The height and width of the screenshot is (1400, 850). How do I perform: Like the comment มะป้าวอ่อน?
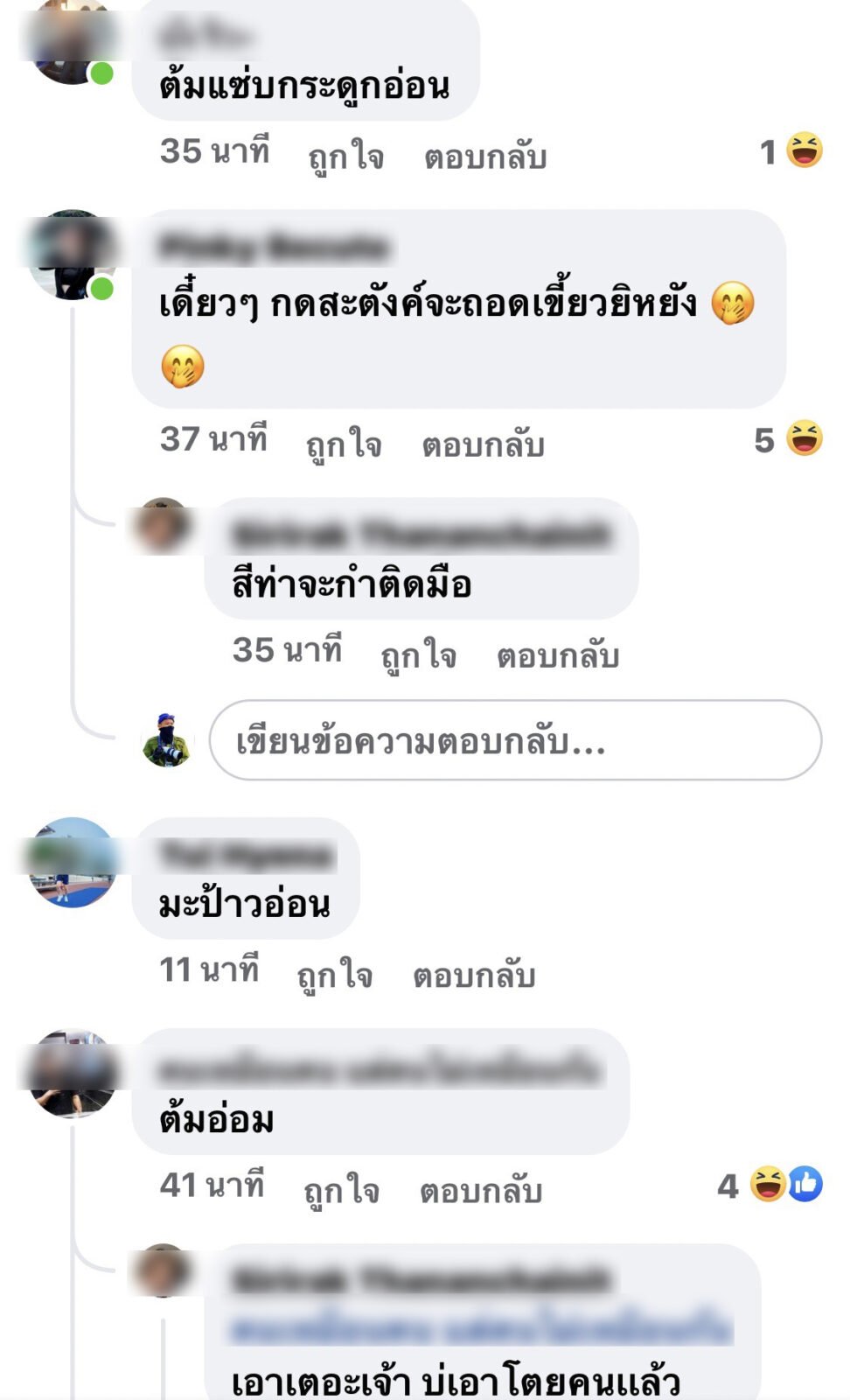[334, 975]
